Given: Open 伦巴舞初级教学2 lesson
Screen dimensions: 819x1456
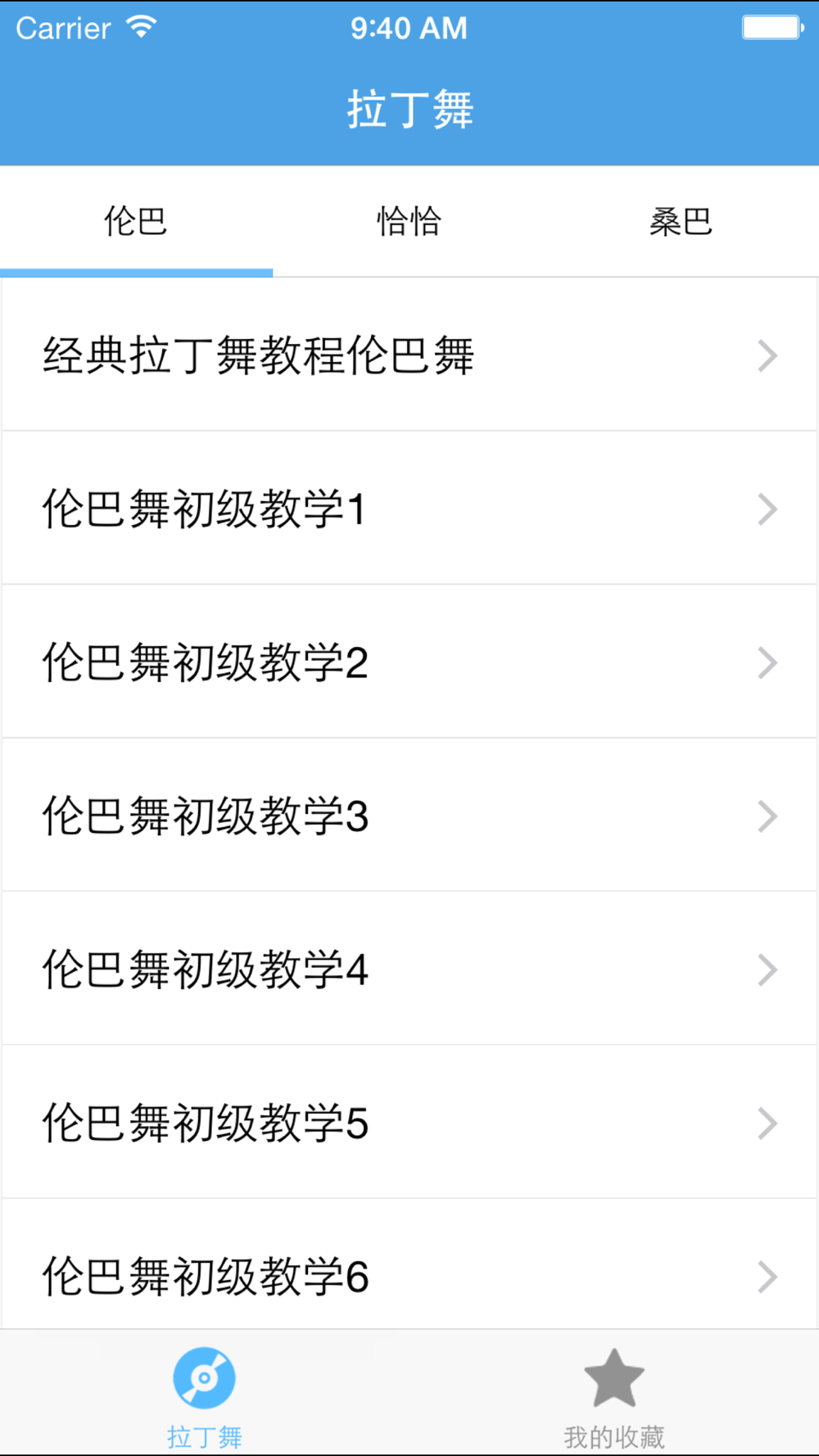Looking at the screenshot, I should [x=409, y=662].
